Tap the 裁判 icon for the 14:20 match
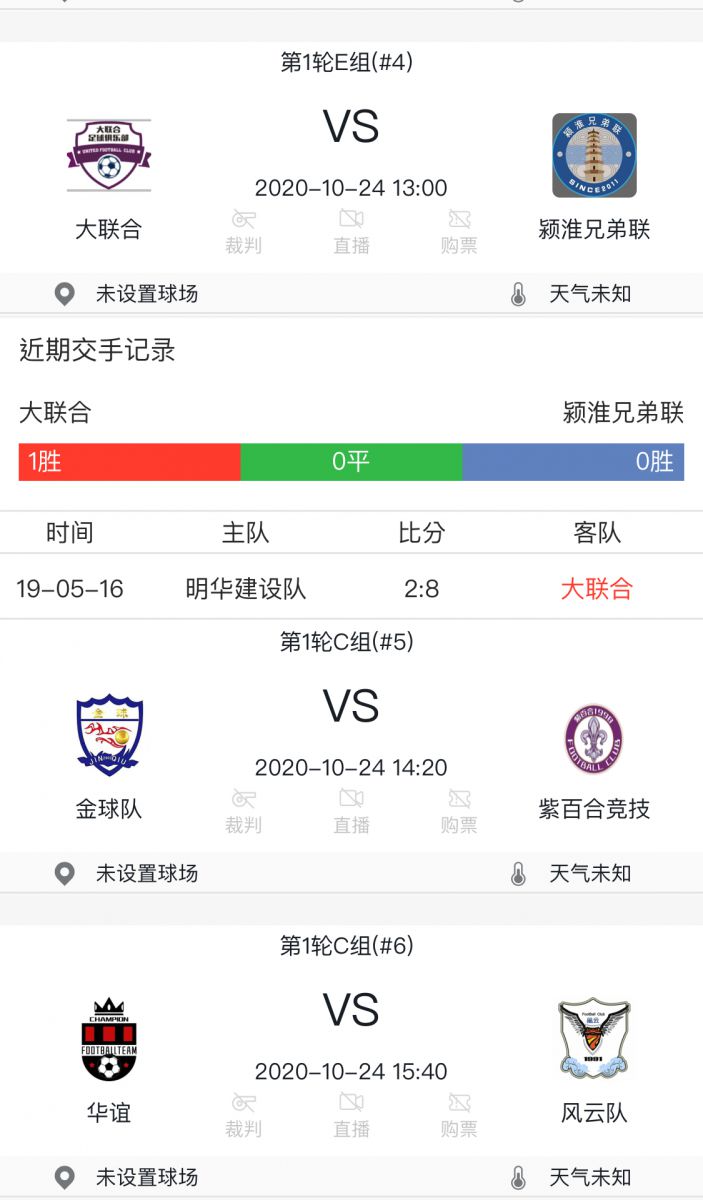 pyautogui.click(x=243, y=811)
